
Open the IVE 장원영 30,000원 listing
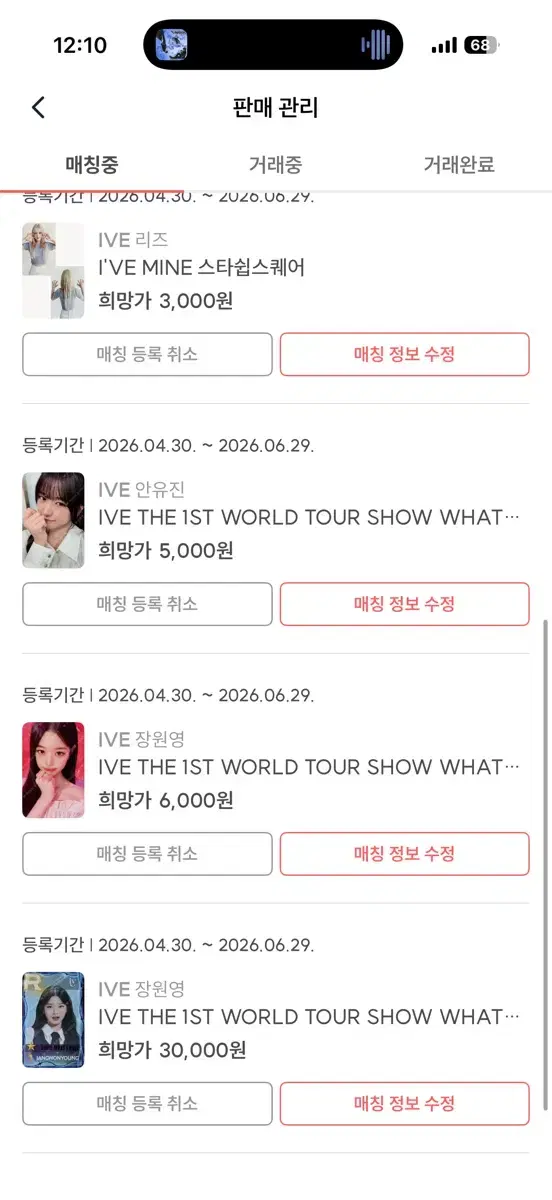pos(276,1020)
